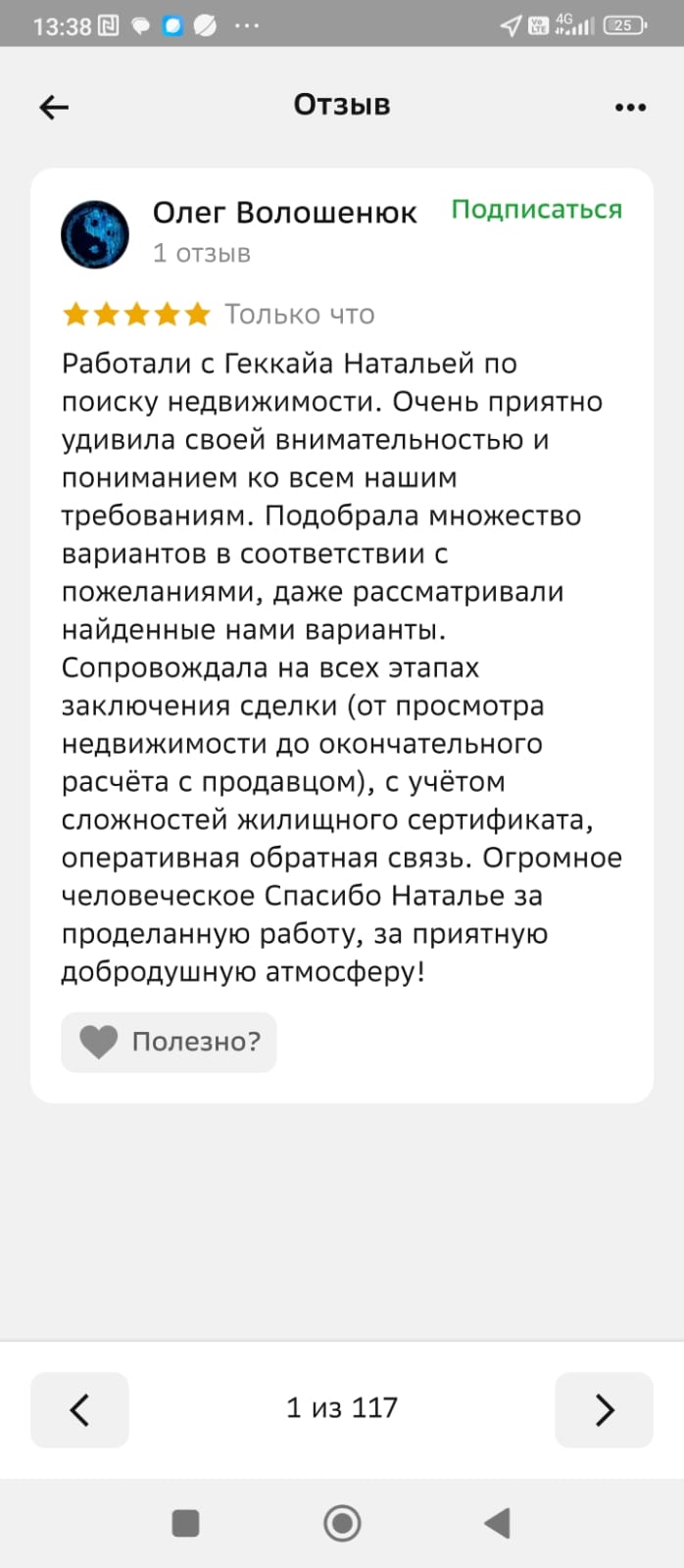Mark review as helpful with Полезно?

tap(169, 1042)
